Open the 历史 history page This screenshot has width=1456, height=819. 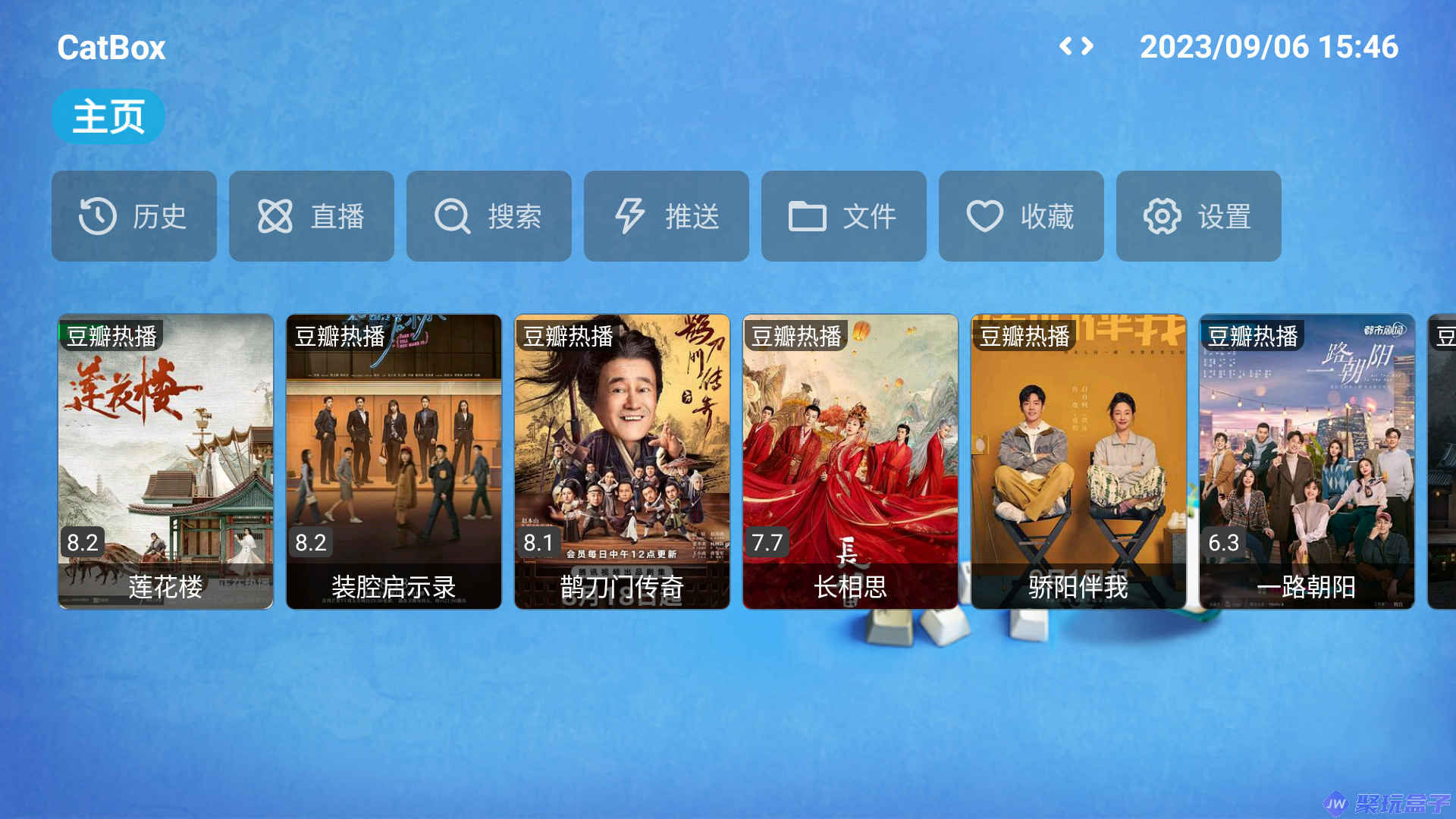click(134, 217)
